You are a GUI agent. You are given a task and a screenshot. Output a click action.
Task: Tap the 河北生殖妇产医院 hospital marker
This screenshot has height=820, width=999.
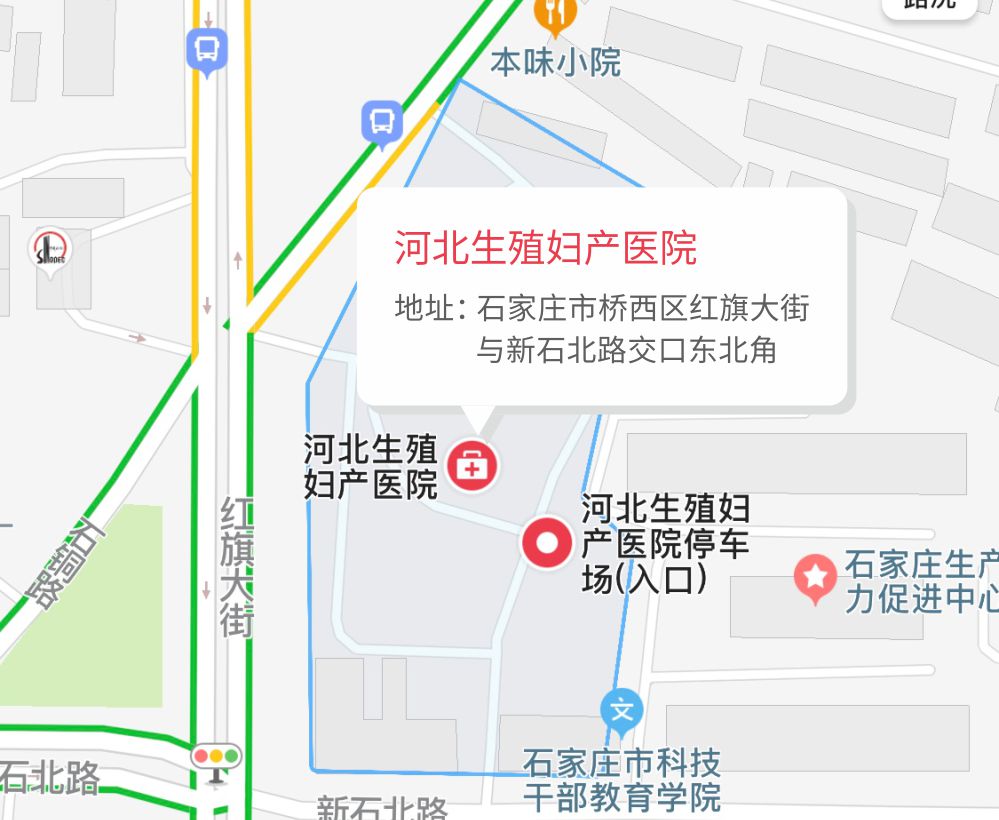tap(471, 465)
